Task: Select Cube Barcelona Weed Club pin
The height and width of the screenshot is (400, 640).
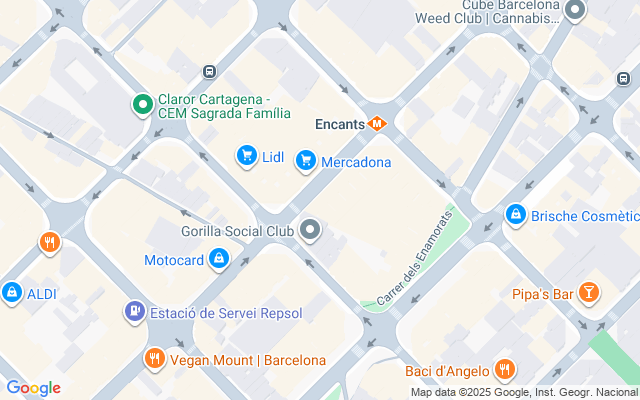Action: click(575, 10)
